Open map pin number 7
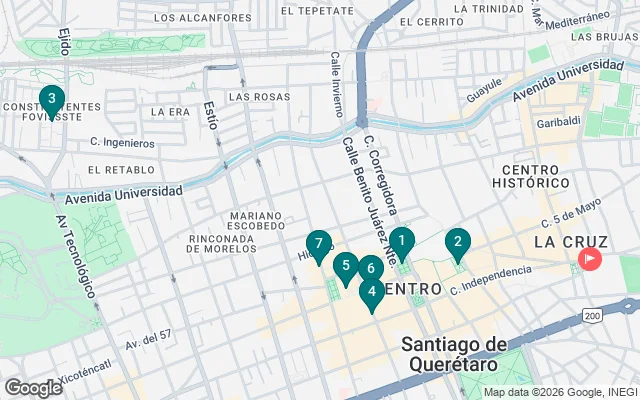Image resolution: width=640 pixels, height=400 pixels. (319, 244)
